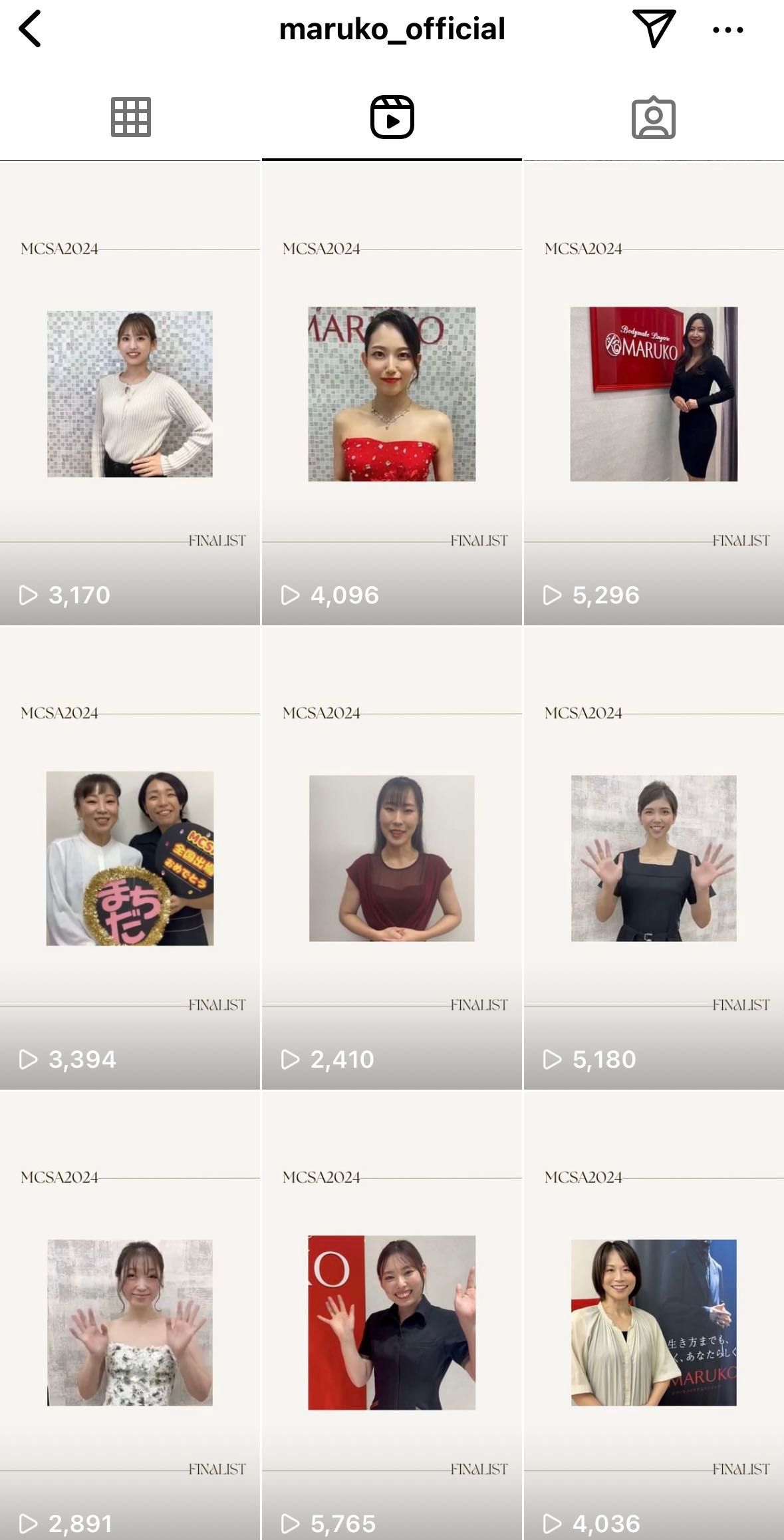View the reel with 5,765 views
Viewport: 784px width, 1540px height.
tap(392, 1322)
